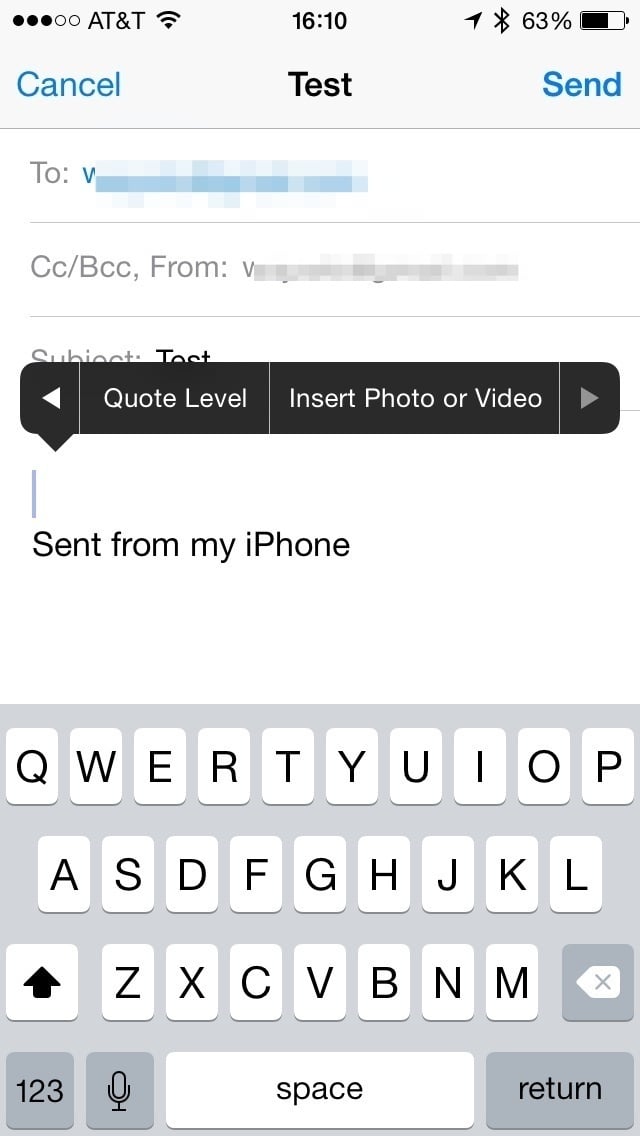Place cursor after Sent from my iPhone
Viewport: 640px width, 1136px height.
[x=353, y=545]
